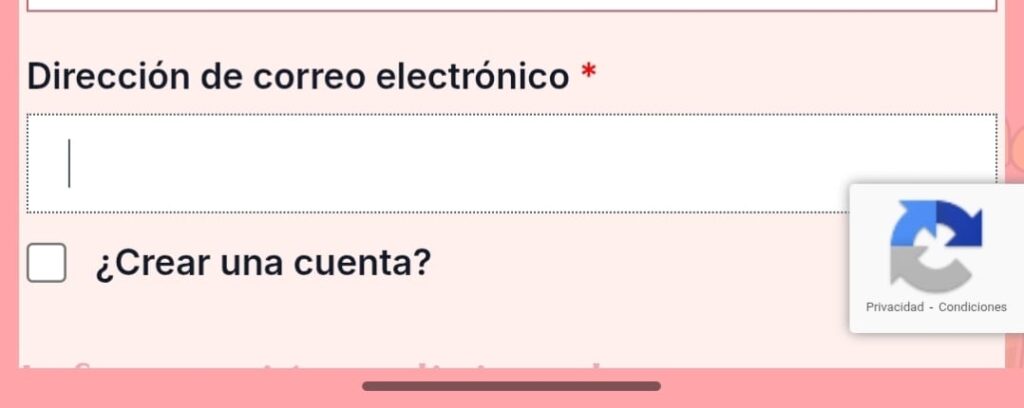Check the ¿Crear una cuenta? checkbox
The image size is (1024, 408).
(x=46, y=263)
